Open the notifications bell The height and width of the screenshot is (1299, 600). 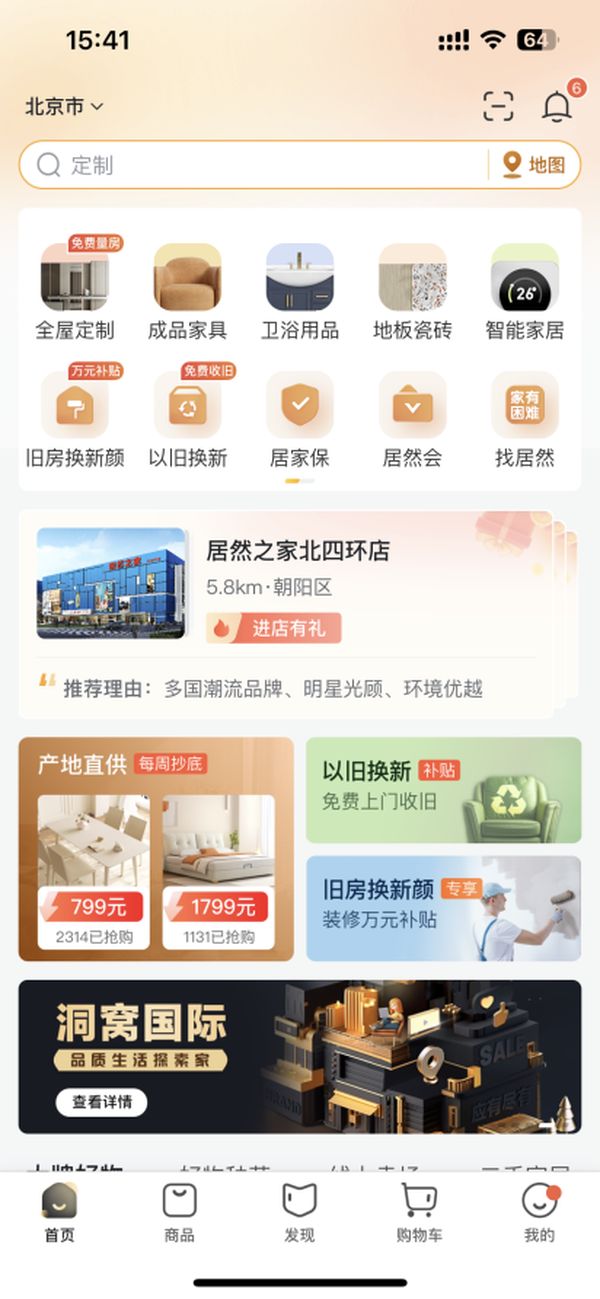[x=557, y=106]
